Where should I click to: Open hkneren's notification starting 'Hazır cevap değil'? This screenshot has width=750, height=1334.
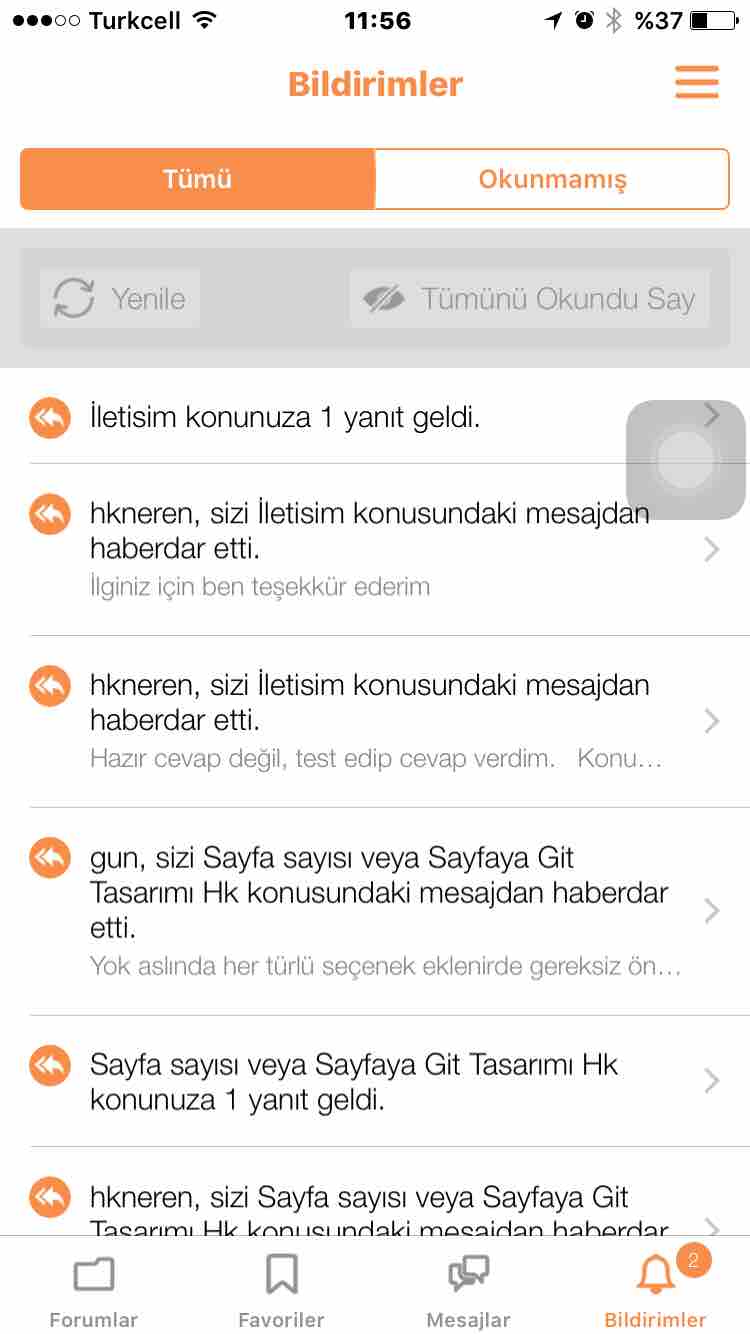coord(375,721)
